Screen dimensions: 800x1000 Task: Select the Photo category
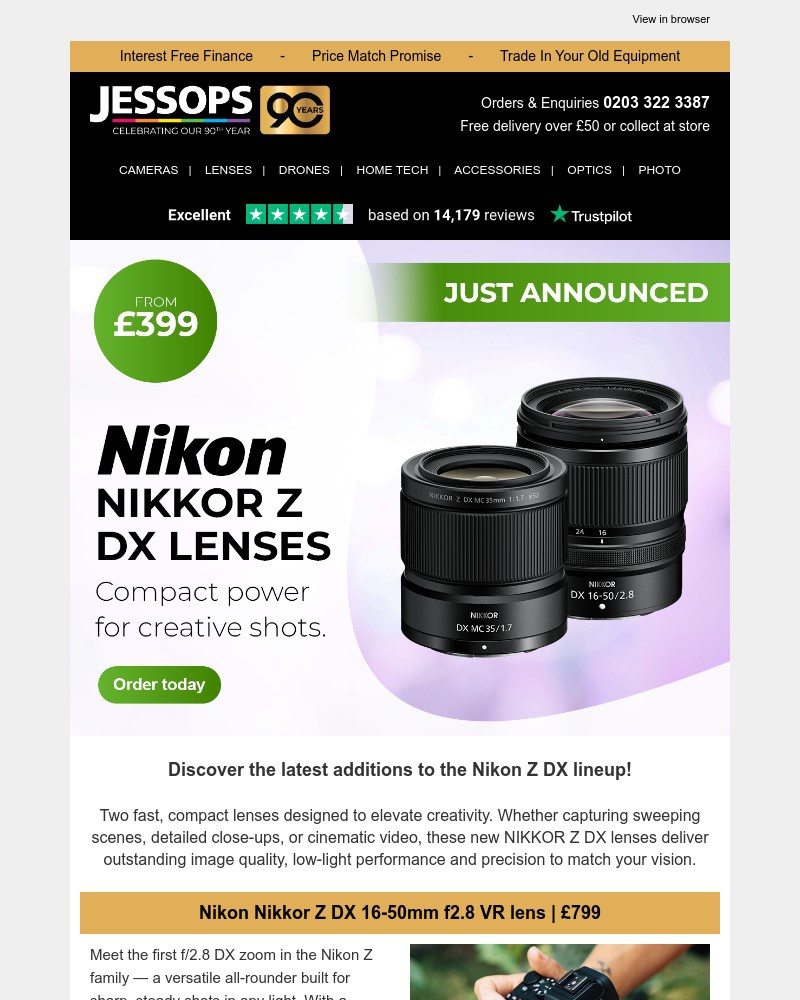point(659,170)
